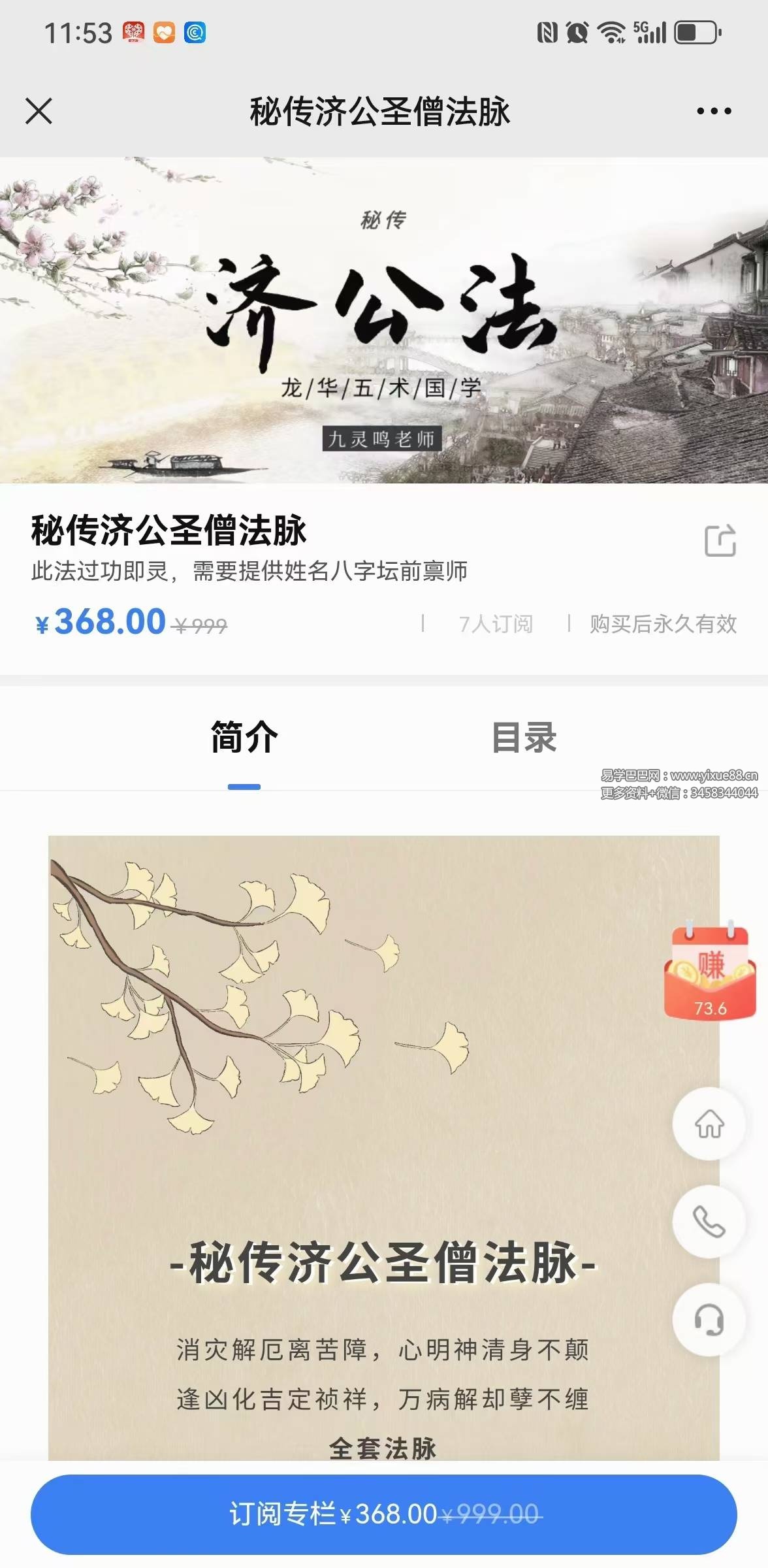Close the article page with the X

point(39,111)
